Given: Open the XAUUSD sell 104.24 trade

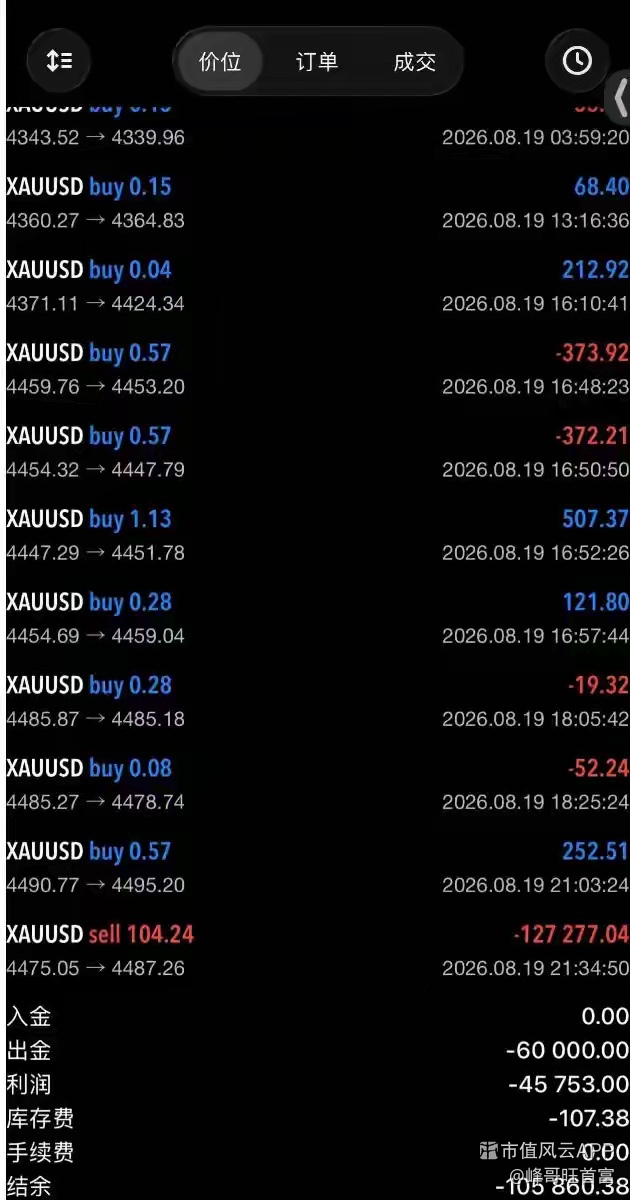Looking at the screenshot, I should click(x=318, y=950).
